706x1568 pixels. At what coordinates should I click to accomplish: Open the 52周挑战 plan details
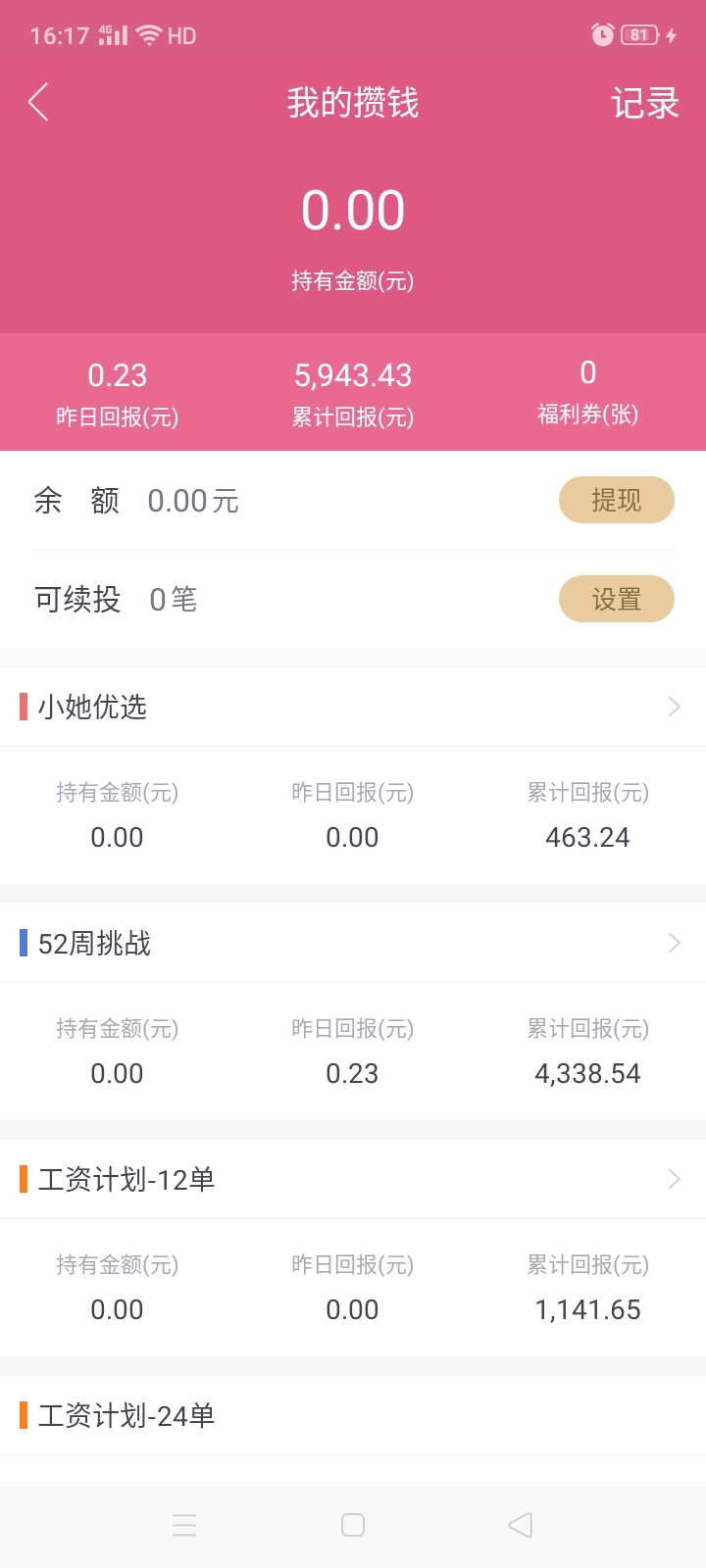(x=353, y=943)
